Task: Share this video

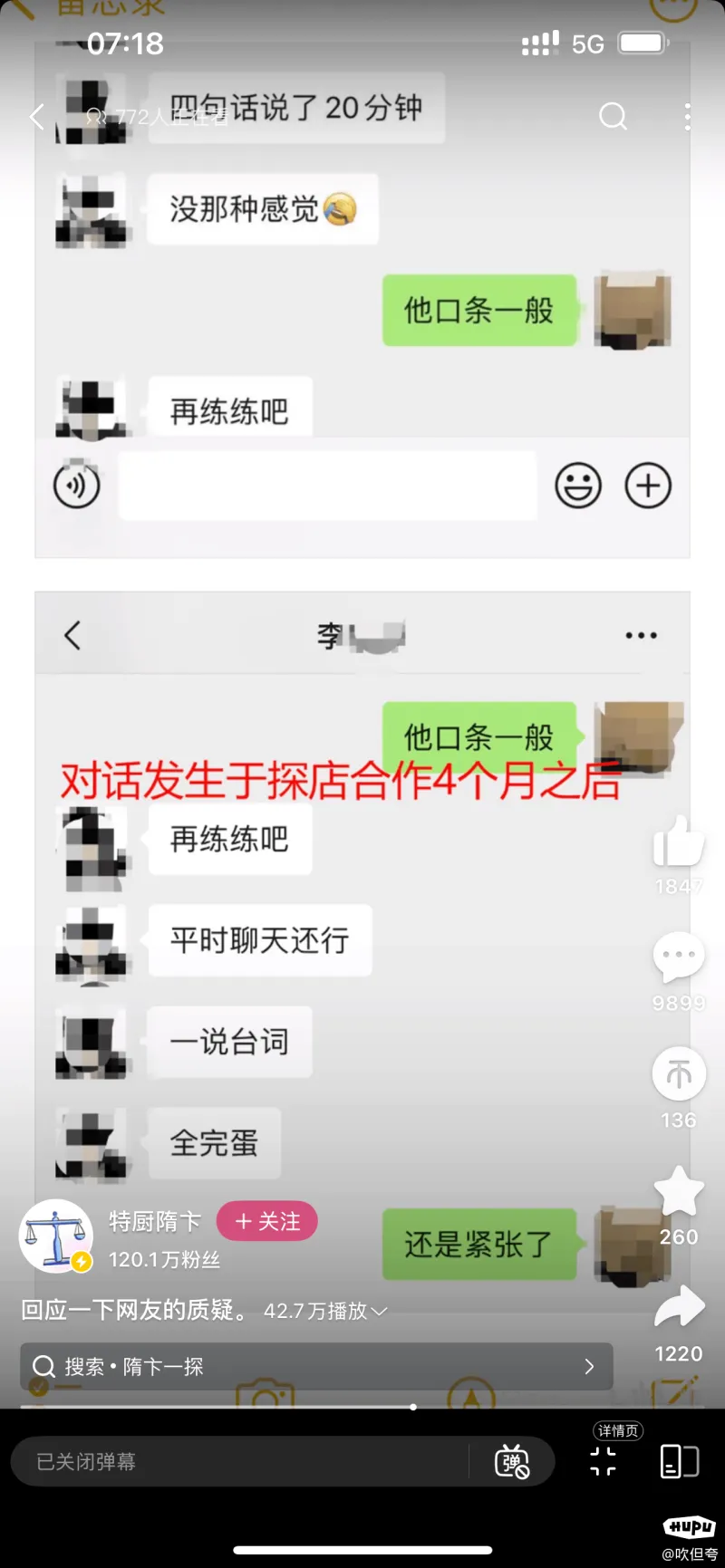Action: pos(679,1307)
